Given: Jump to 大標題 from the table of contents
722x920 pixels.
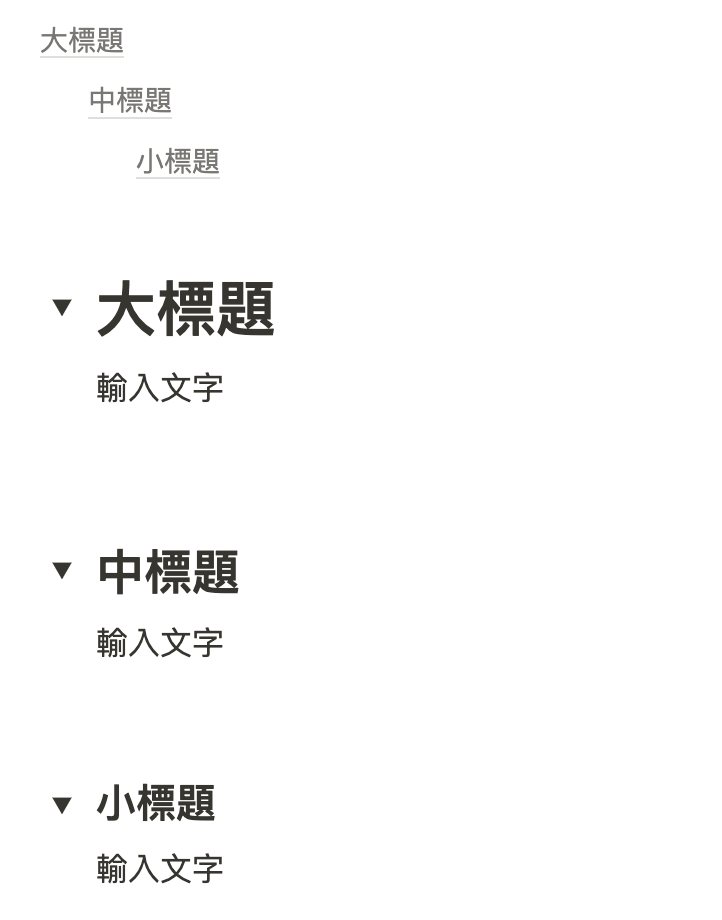Looking at the screenshot, I should [x=82, y=41].
